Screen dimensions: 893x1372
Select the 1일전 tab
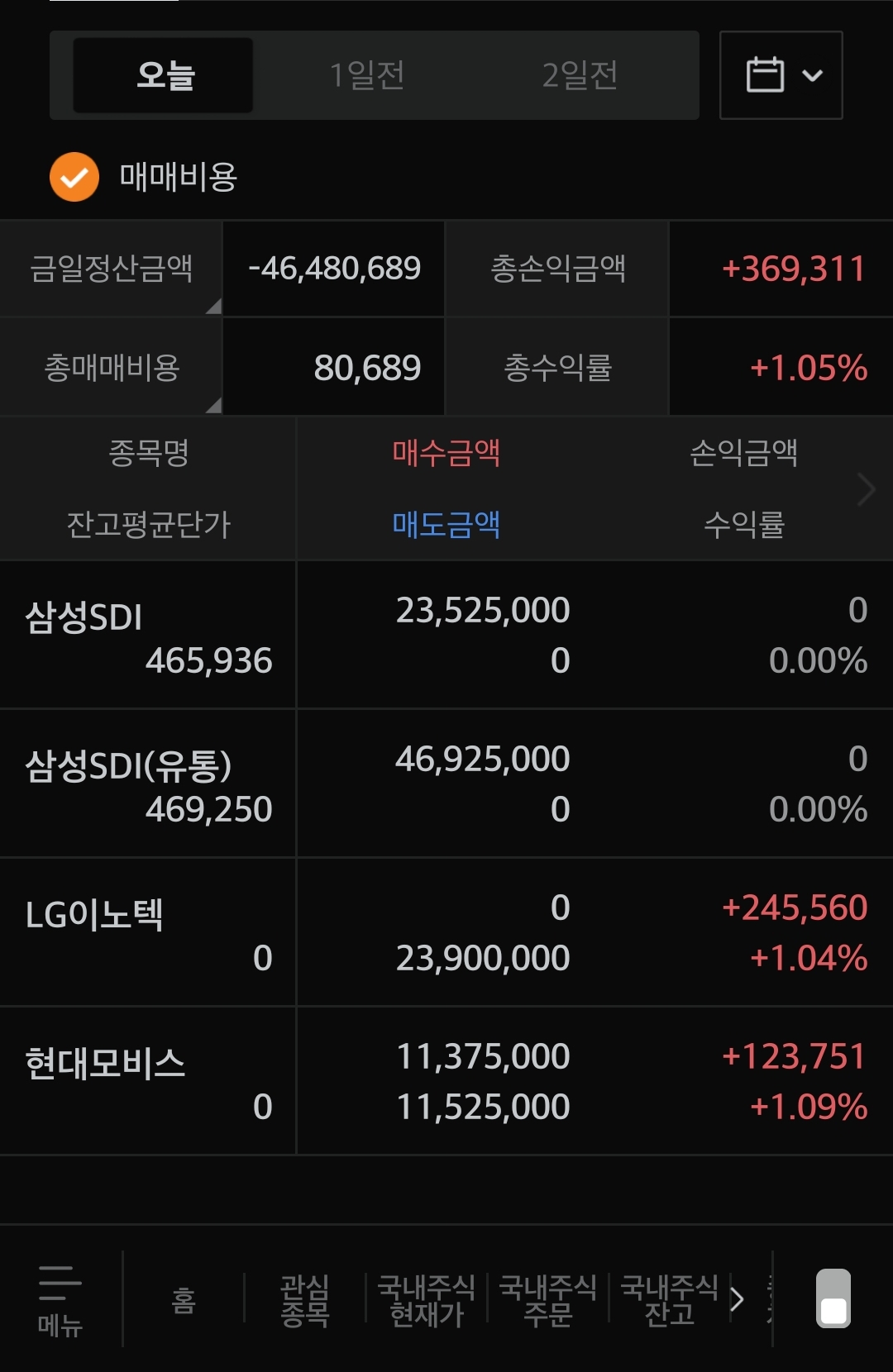[x=367, y=75]
